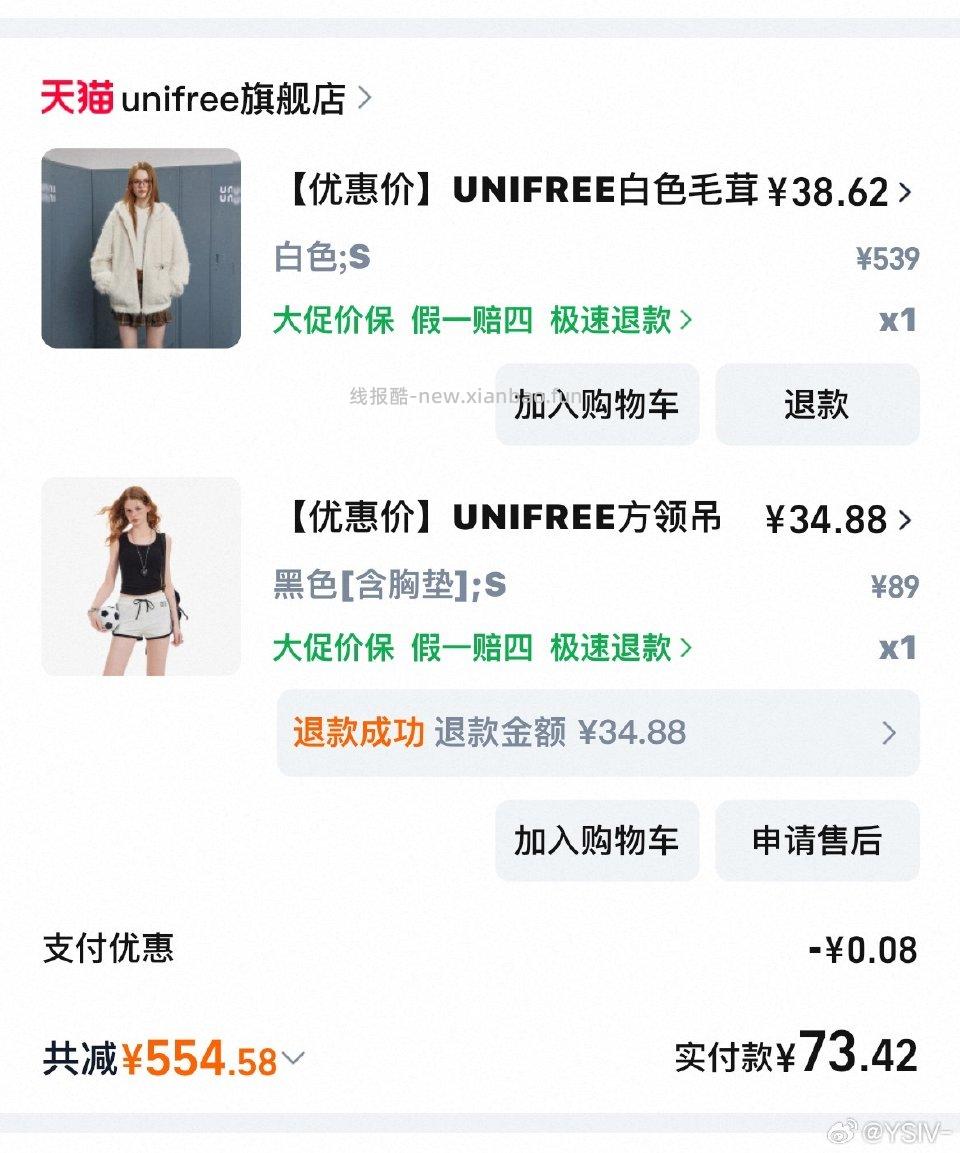Expand second item's service guarantees chevron
The height and width of the screenshot is (1153, 960).
686,648
